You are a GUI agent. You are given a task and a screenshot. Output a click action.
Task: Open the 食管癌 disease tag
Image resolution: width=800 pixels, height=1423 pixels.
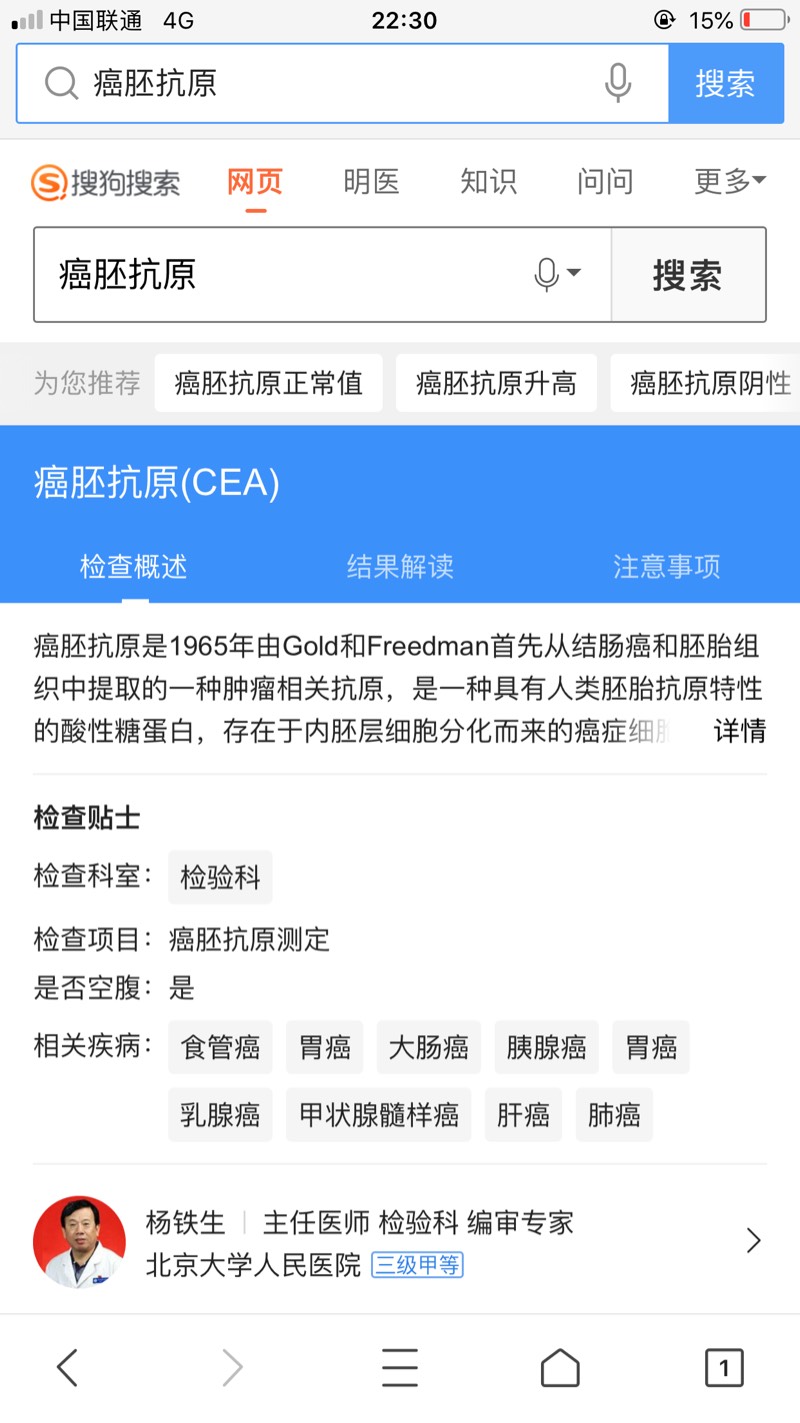coord(220,1048)
